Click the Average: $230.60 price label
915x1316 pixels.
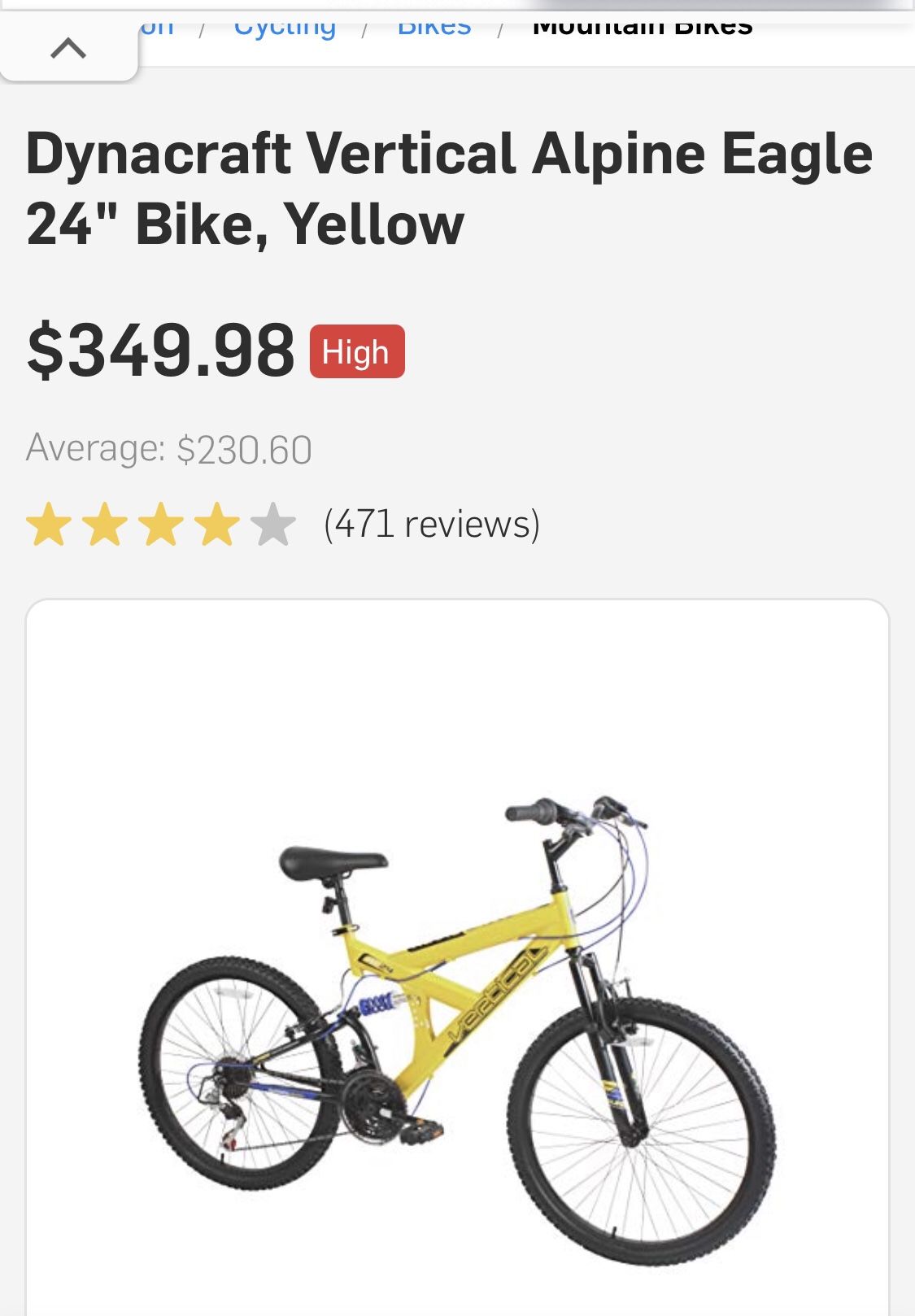click(169, 447)
